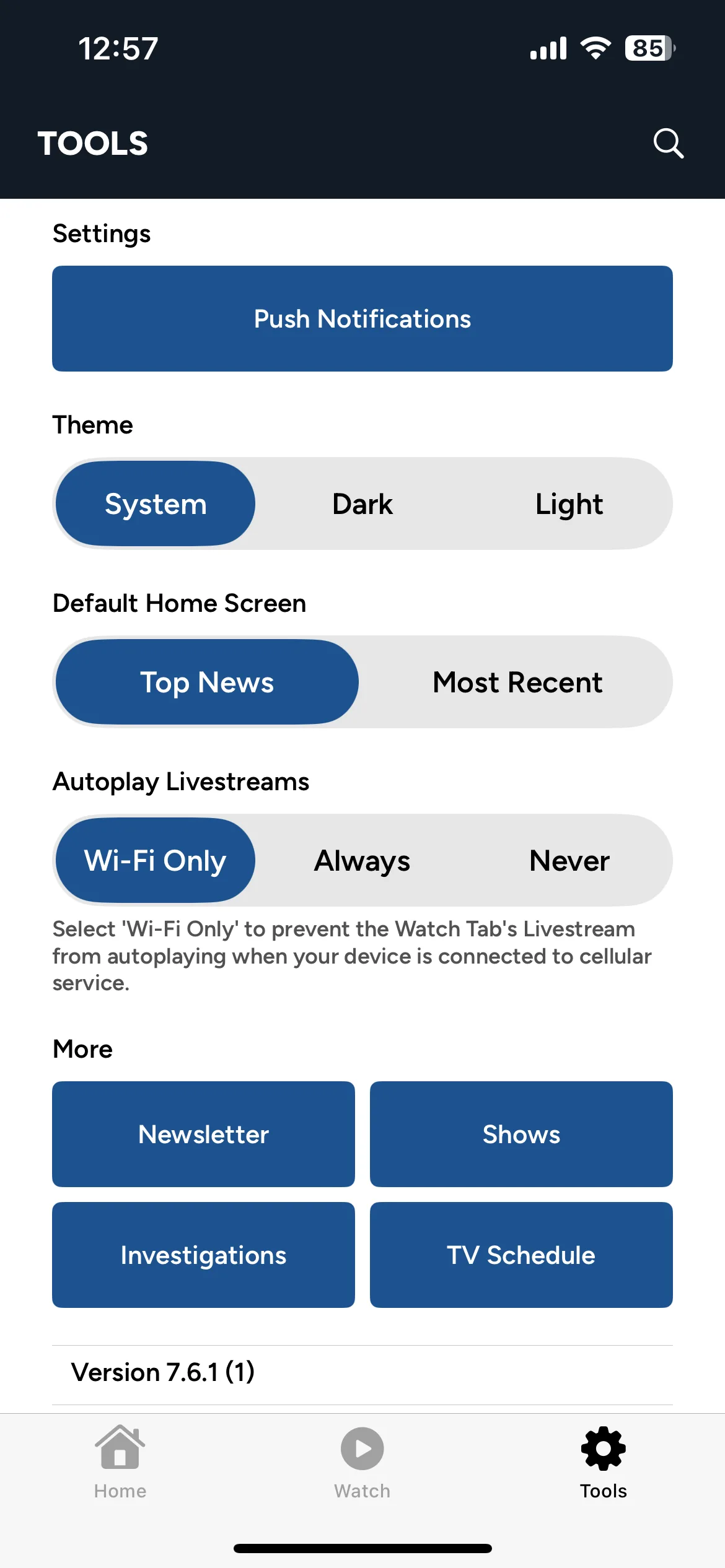The width and height of the screenshot is (725, 1568).
Task: Open Investigations
Action: coord(203,1255)
